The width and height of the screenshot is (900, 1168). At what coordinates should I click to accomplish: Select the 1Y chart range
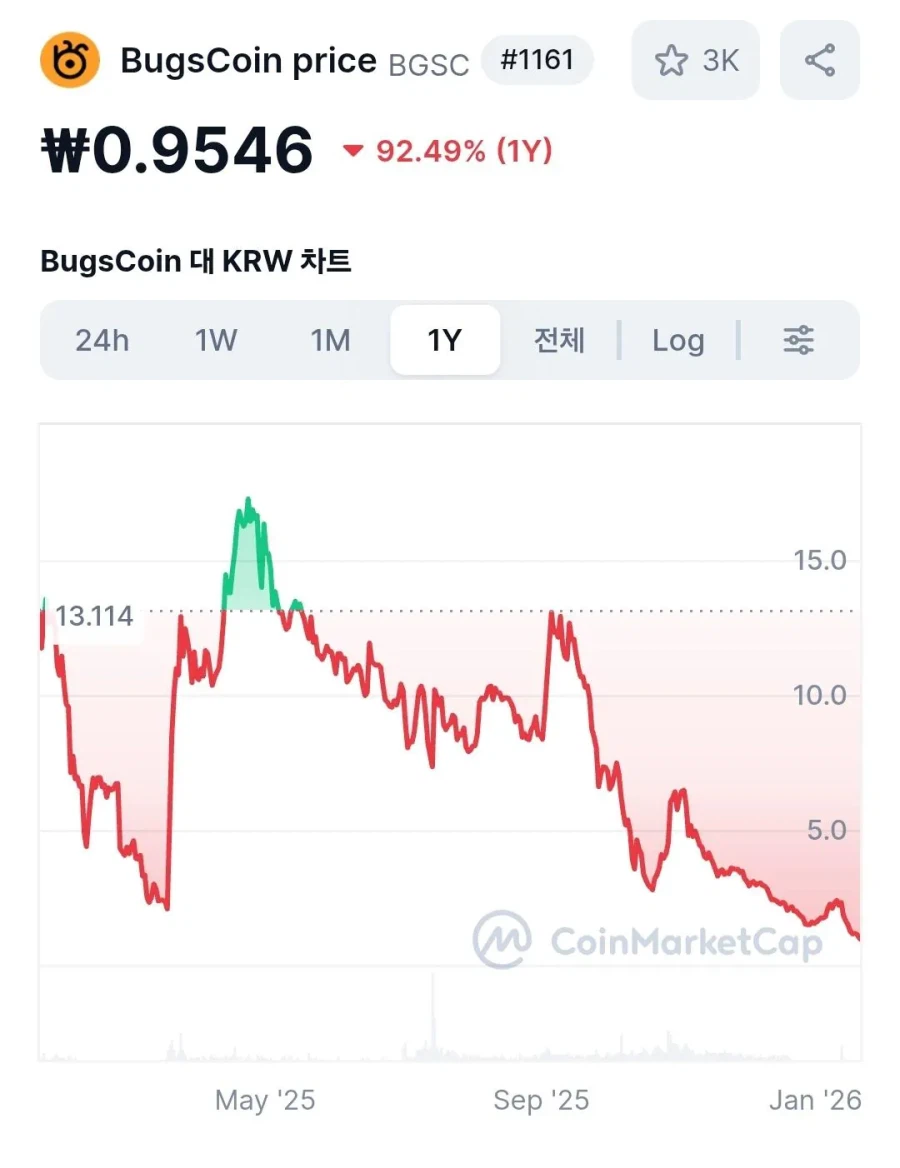tap(445, 341)
